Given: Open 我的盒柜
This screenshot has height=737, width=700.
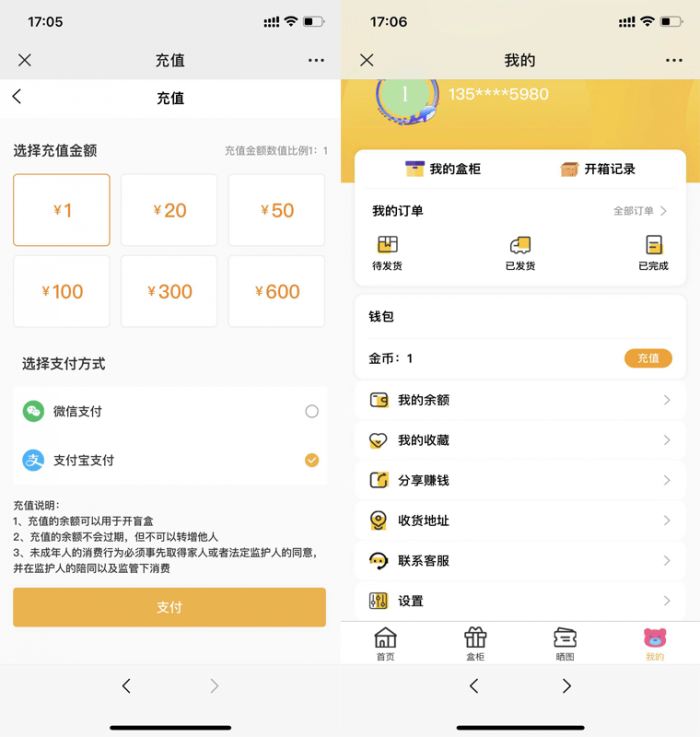Looking at the screenshot, I should 442,169.
